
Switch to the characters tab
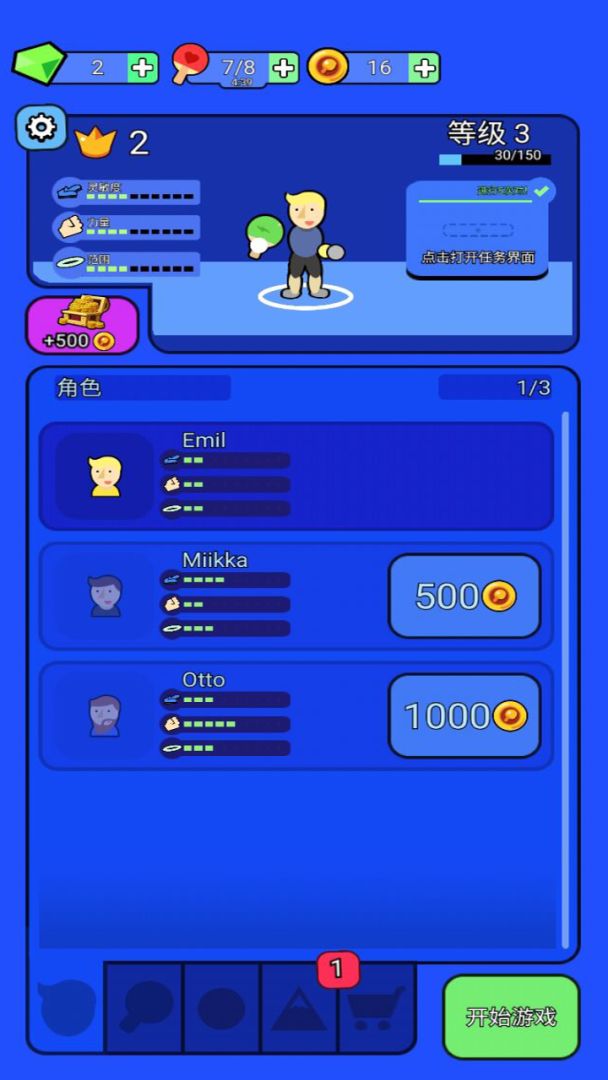[67, 1007]
